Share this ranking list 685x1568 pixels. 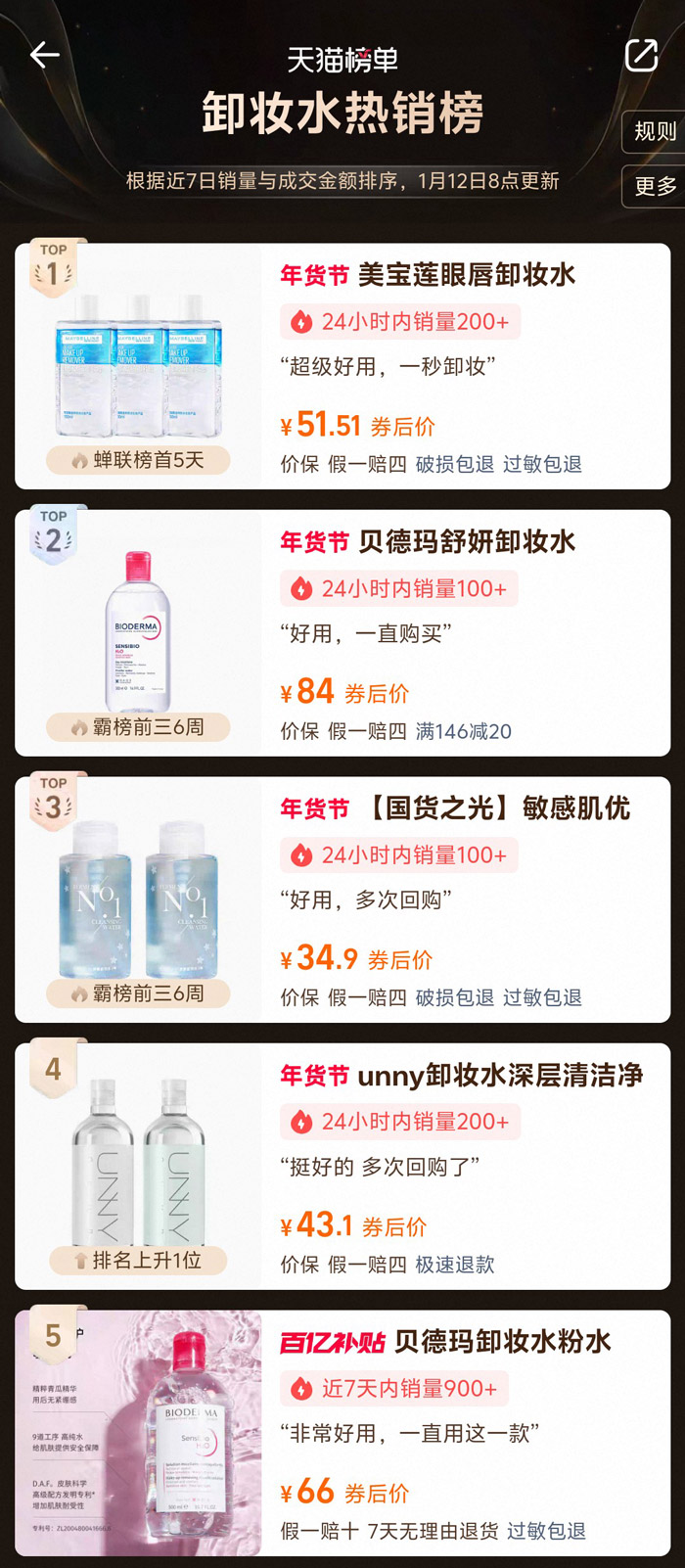coord(641,55)
